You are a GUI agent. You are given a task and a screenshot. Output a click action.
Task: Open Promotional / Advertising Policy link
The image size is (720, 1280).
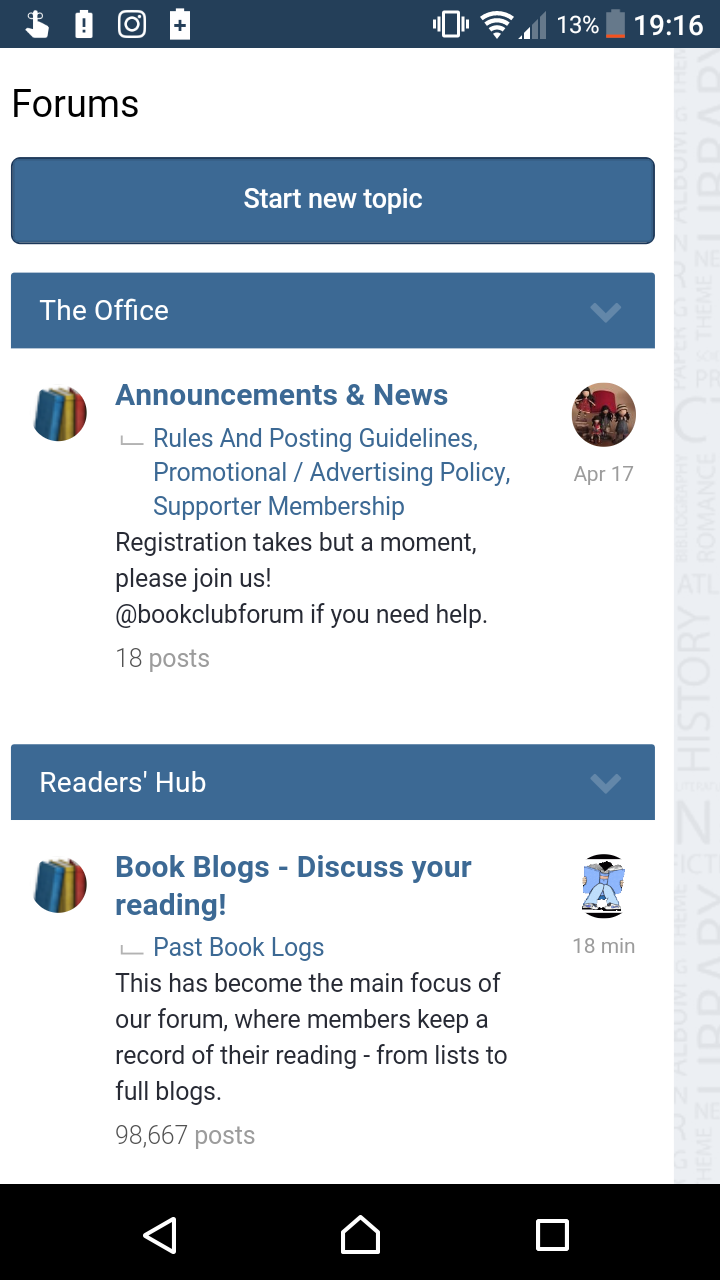pos(332,472)
